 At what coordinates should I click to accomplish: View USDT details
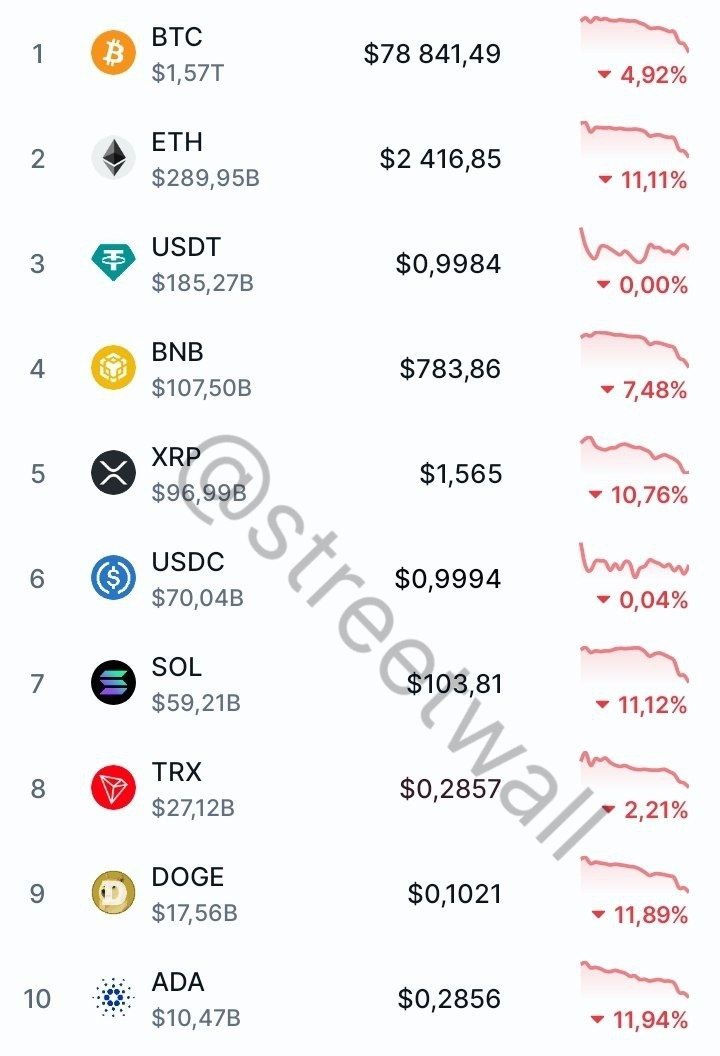(x=186, y=249)
